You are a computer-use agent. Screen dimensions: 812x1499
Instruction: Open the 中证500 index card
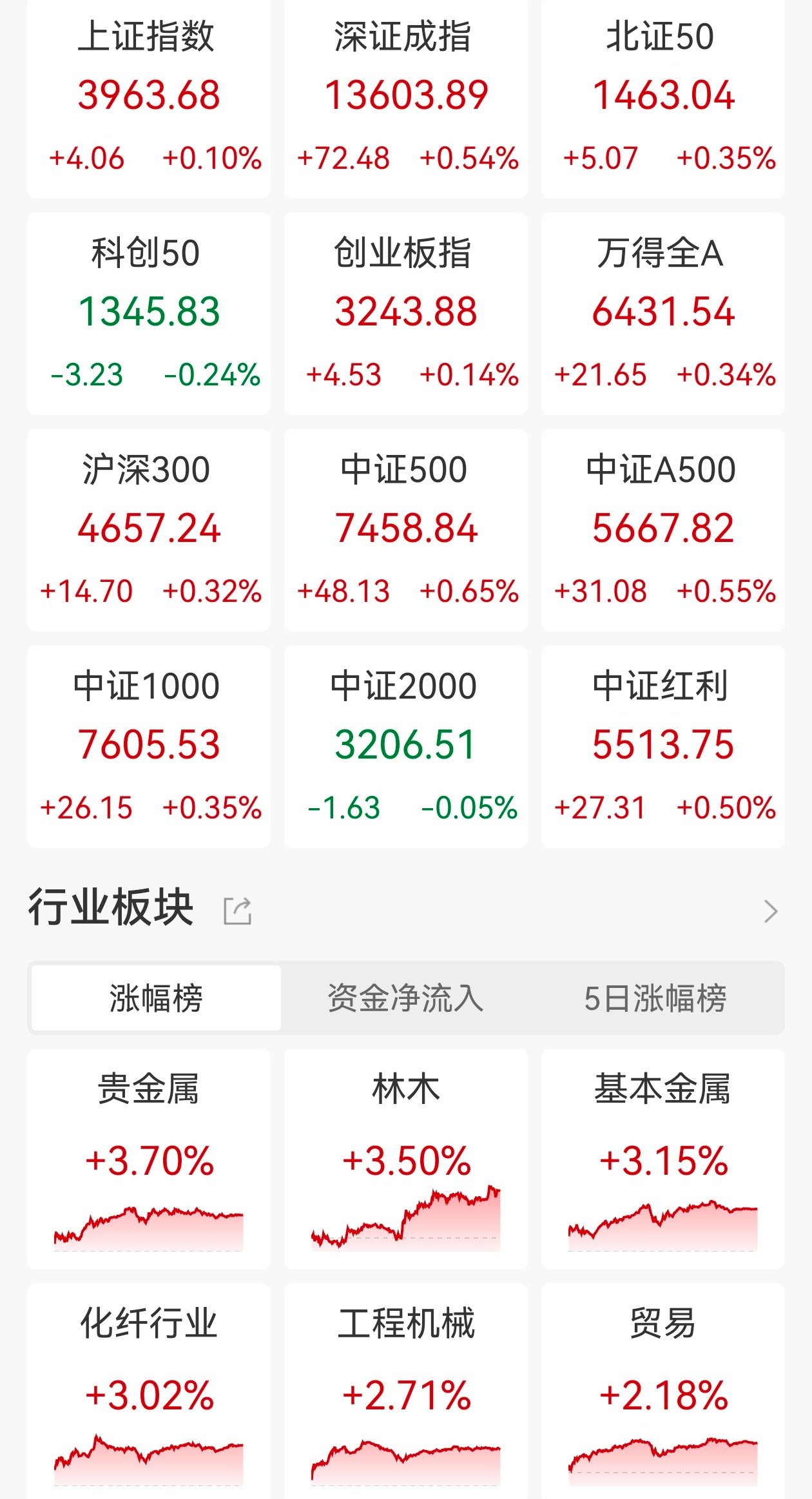pyautogui.click(x=406, y=530)
